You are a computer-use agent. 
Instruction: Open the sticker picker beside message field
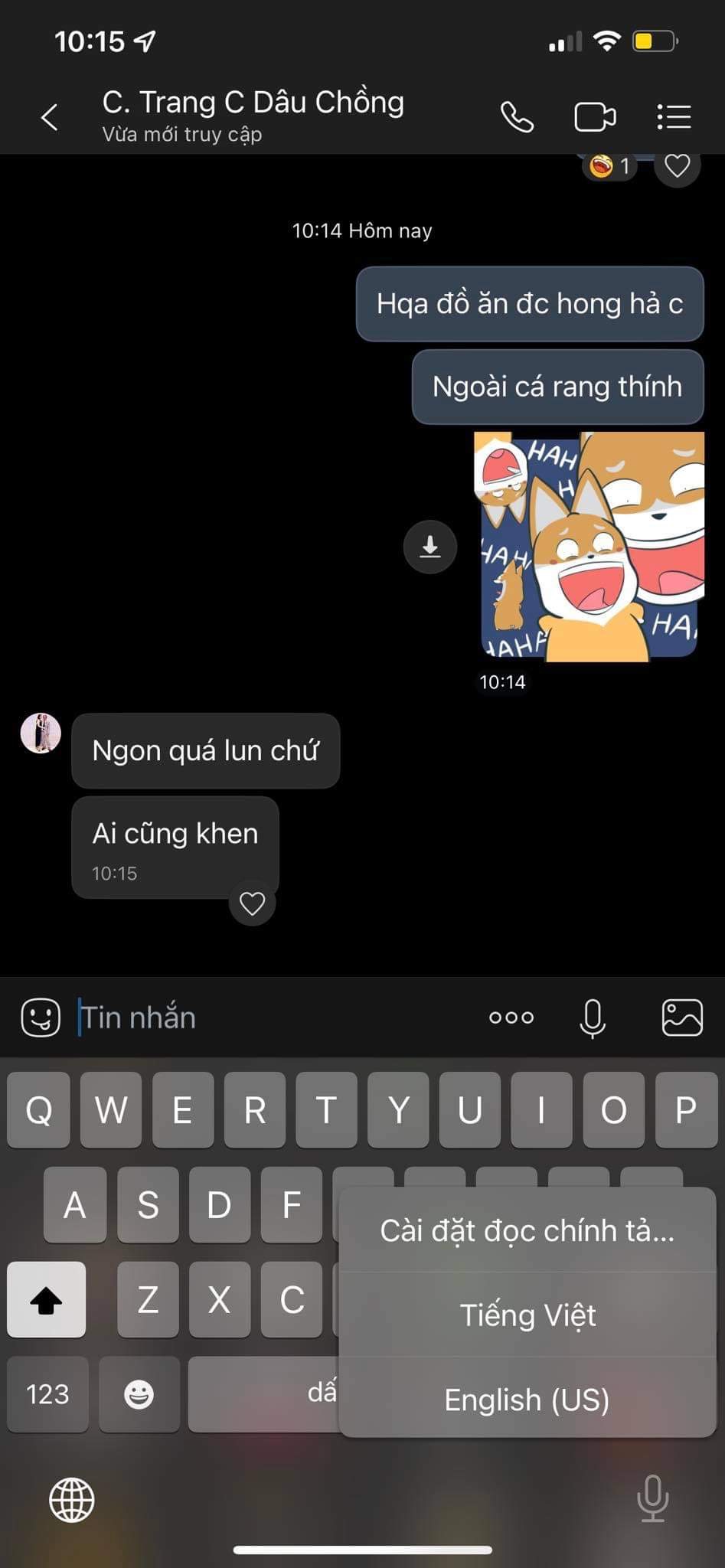[41, 1018]
